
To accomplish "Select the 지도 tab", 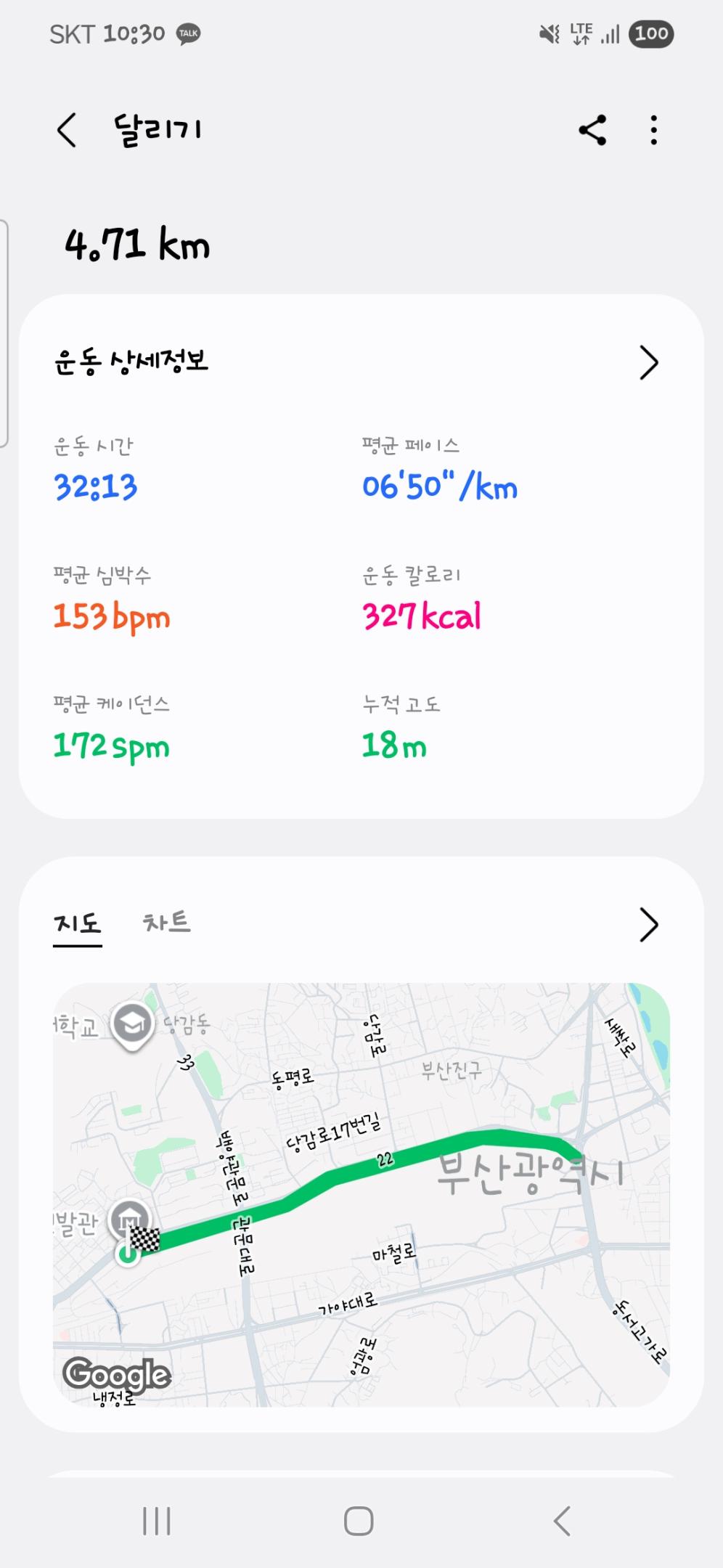I will (x=78, y=923).
